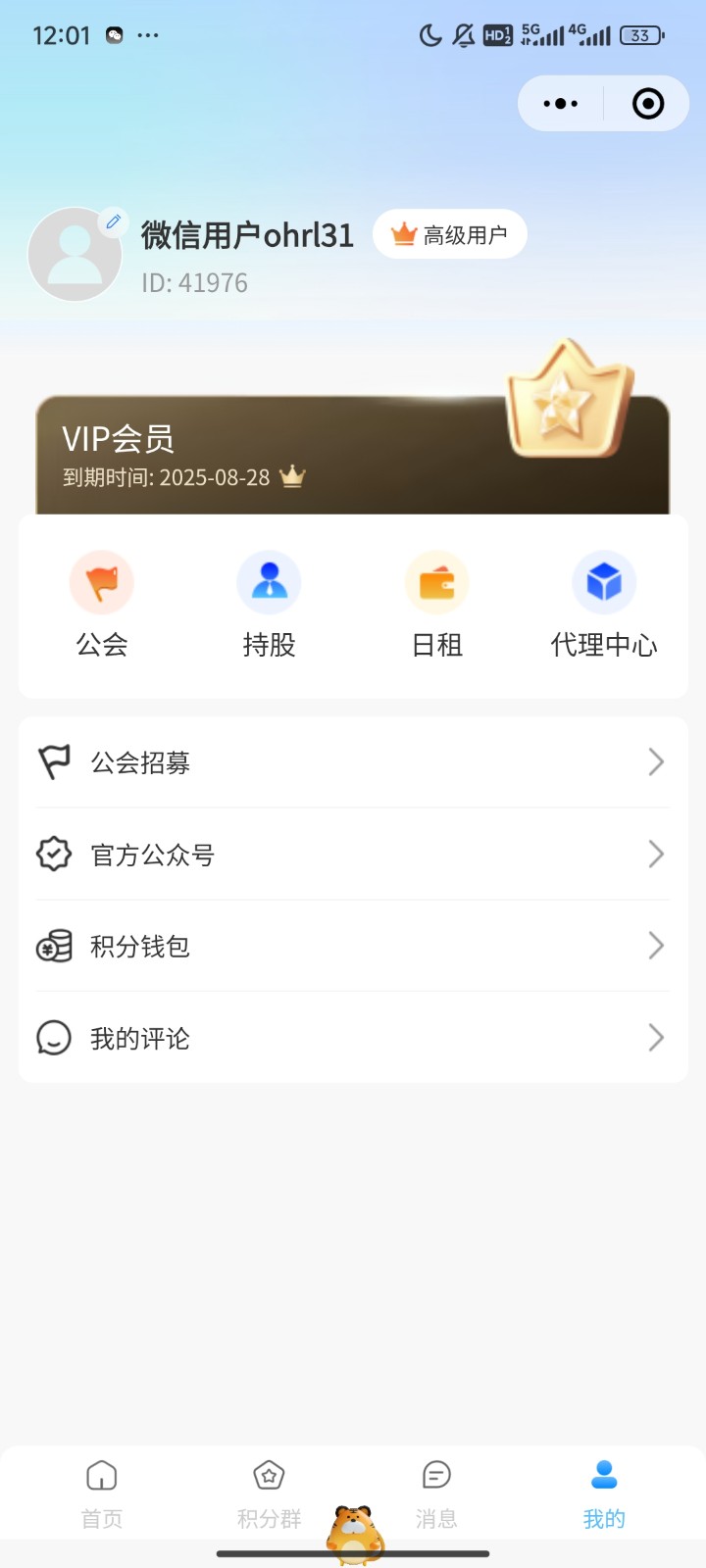Click the 高级用户 badge button
Image resolution: width=706 pixels, height=1568 pixels.
click(450, 234)
